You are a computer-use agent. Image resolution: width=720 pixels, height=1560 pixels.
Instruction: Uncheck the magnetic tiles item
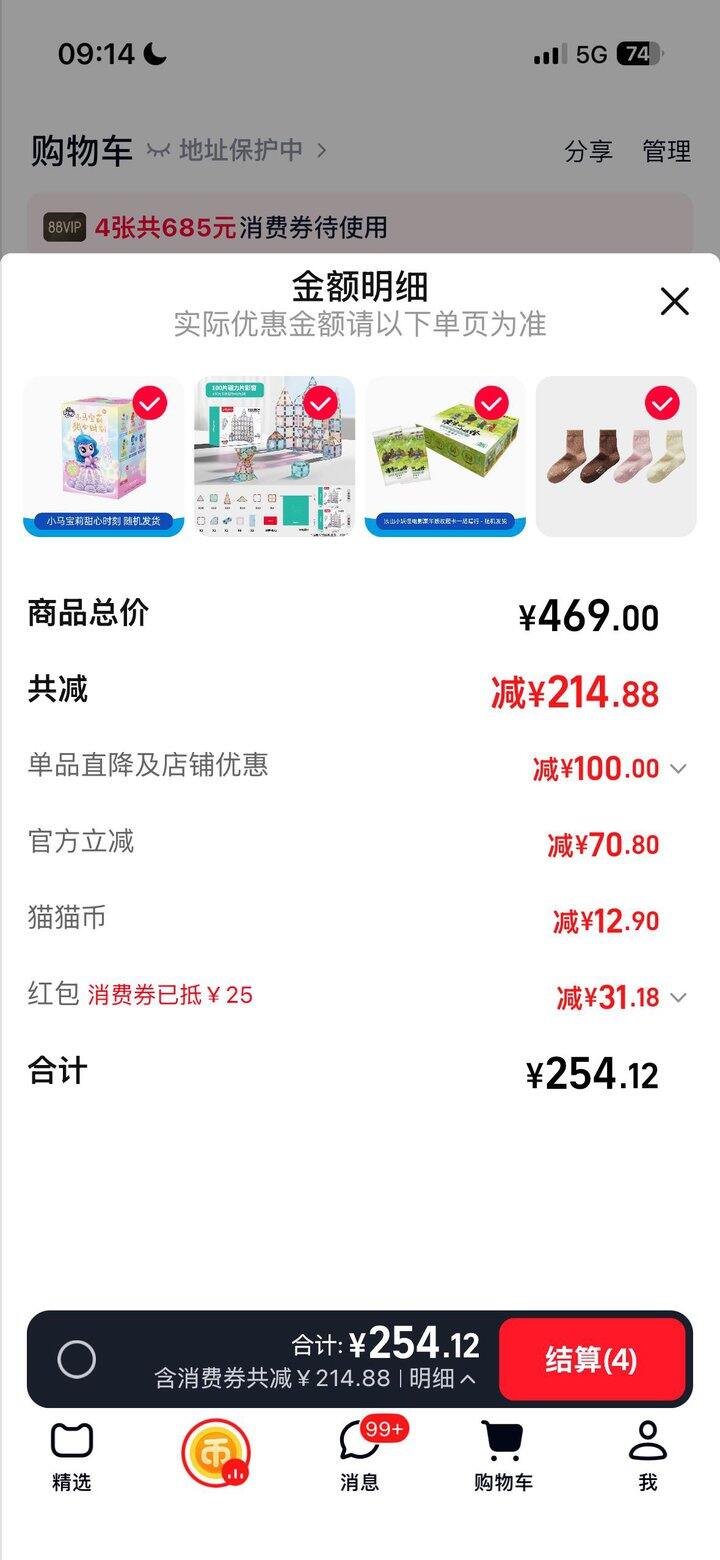(x=320, y=404)
